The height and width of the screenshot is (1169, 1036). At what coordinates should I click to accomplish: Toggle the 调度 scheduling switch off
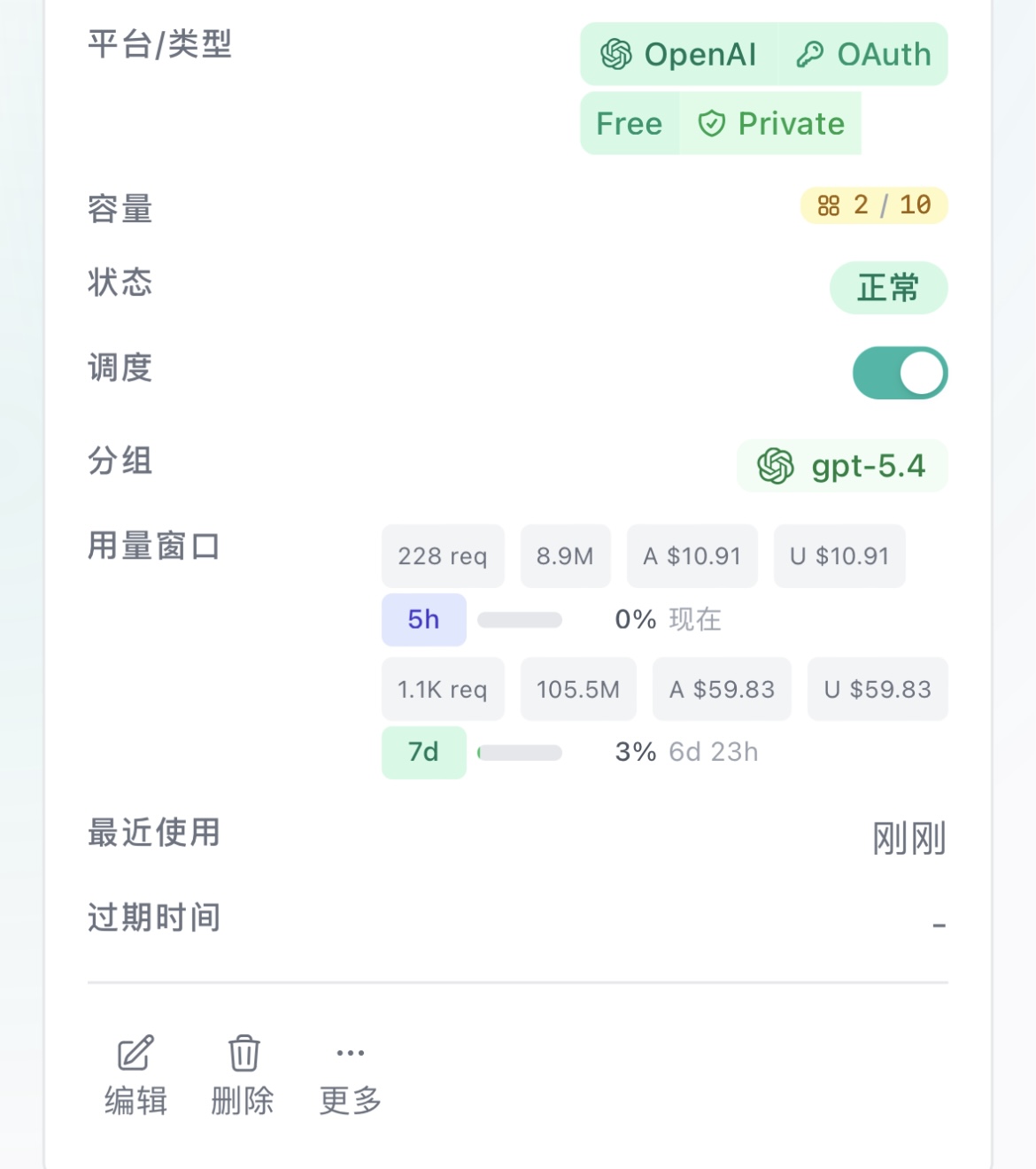[900, 373]
